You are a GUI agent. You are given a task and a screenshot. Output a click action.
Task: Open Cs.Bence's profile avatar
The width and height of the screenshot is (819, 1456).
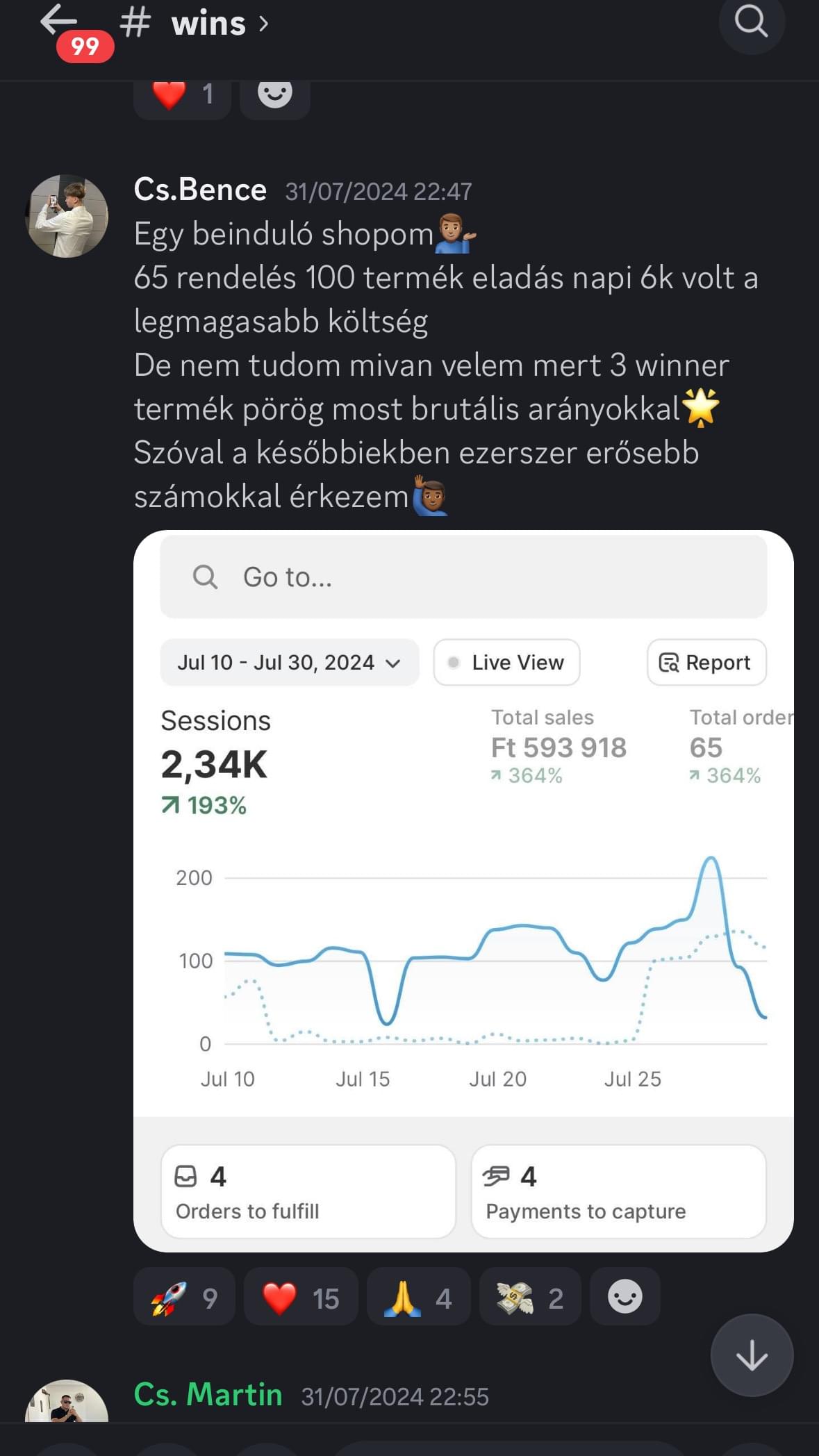pos(67,216)
